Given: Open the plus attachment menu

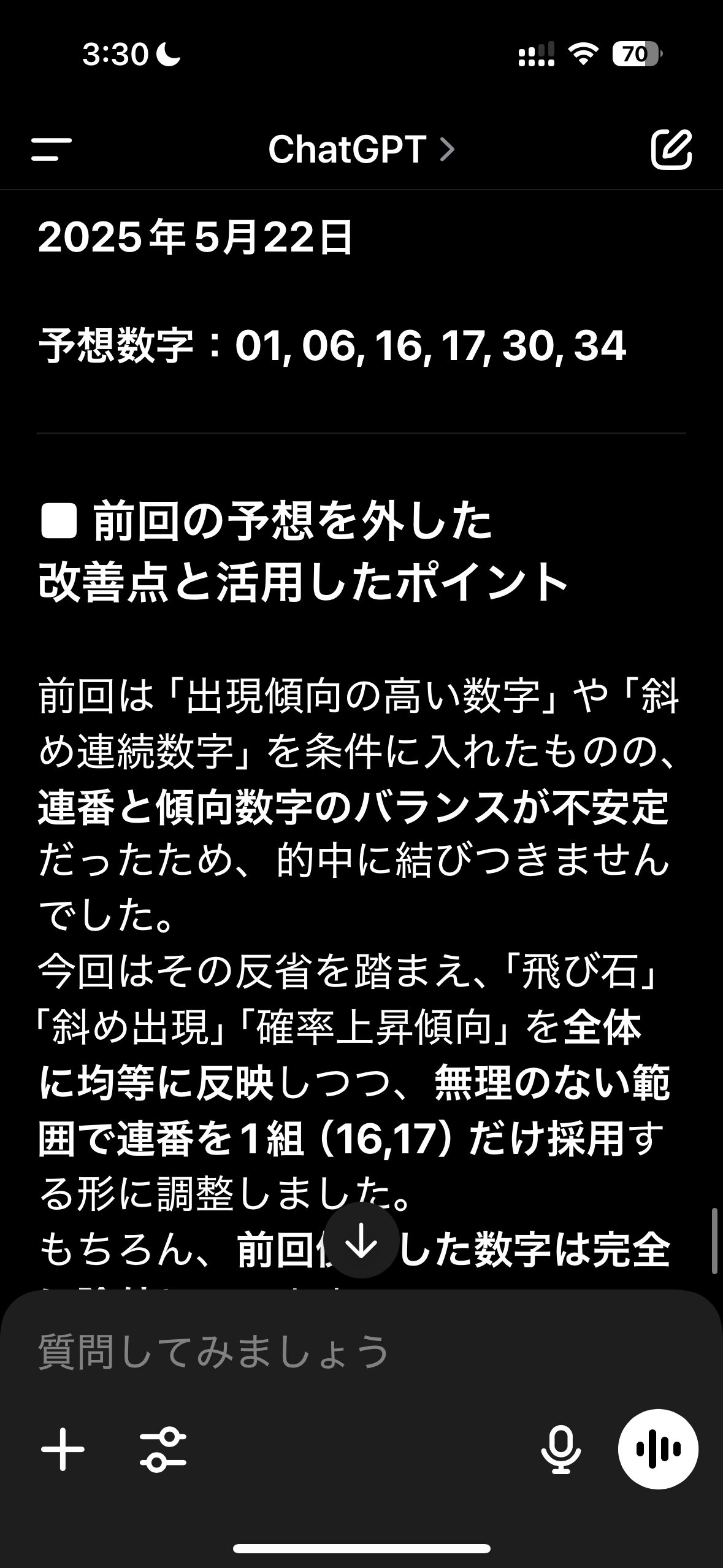Looking at the screenshot, I should coord(63,1449).
